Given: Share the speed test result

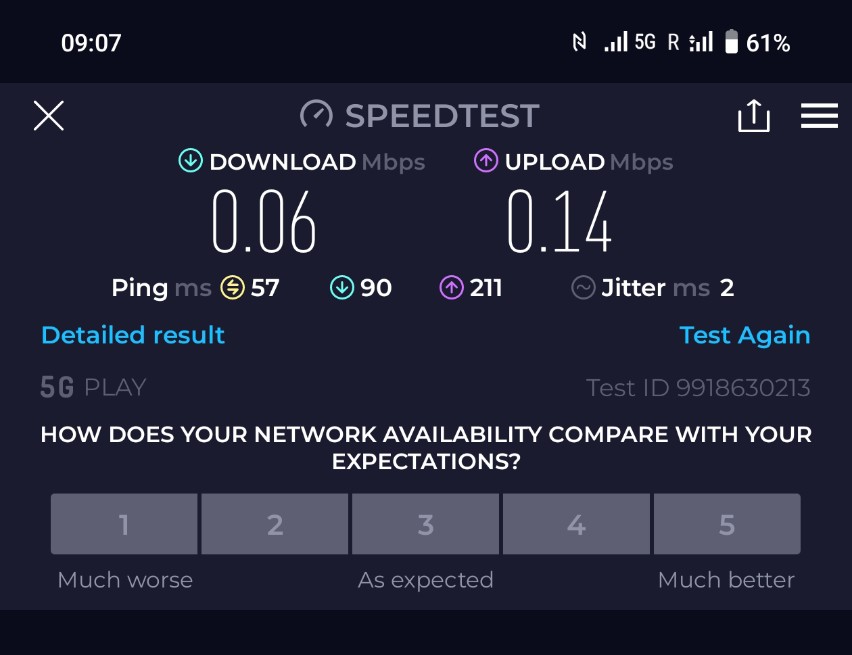Looking at the screenshot, I should [753, 116].
